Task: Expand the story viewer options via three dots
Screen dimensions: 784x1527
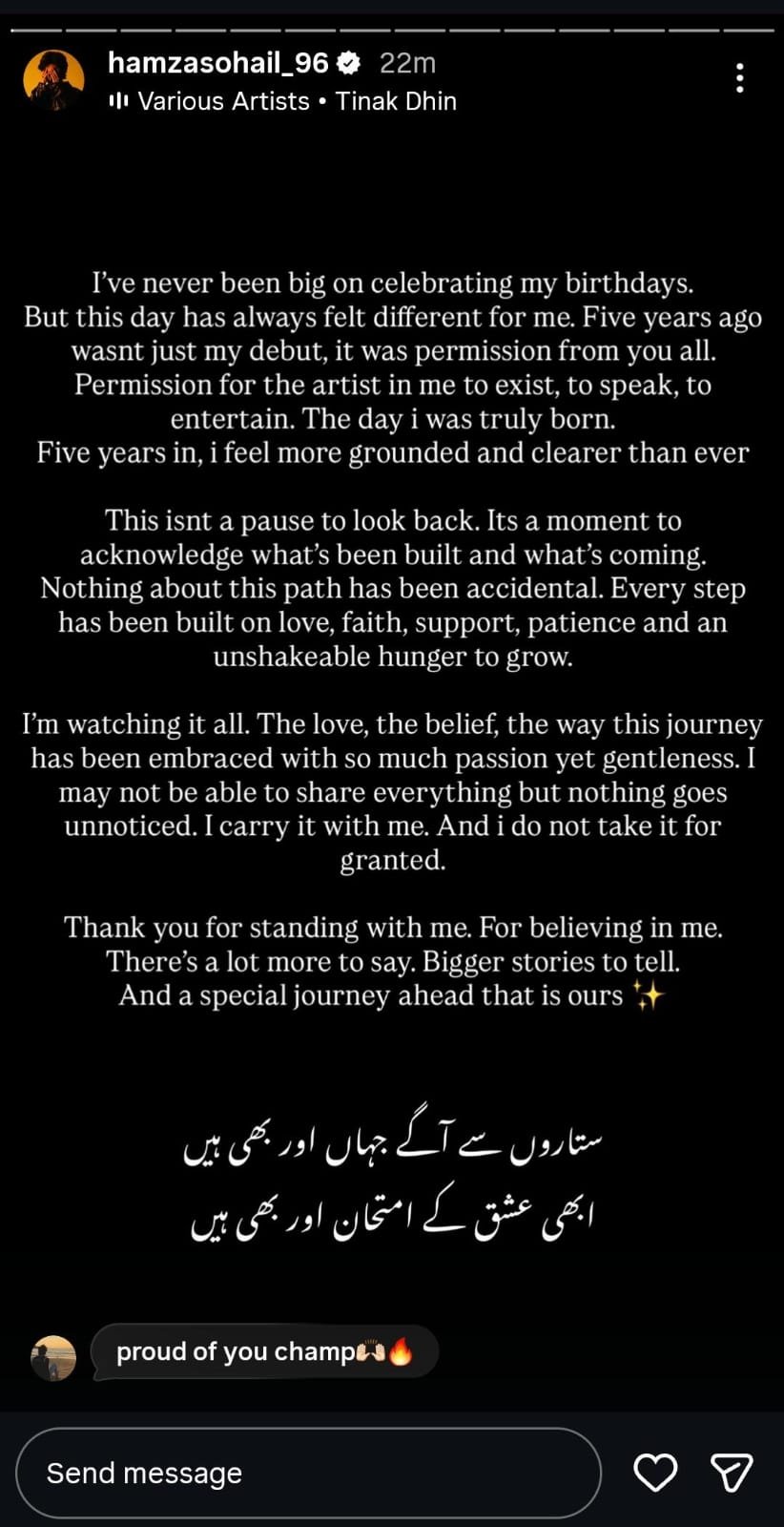Action: (x=740, y=78)
